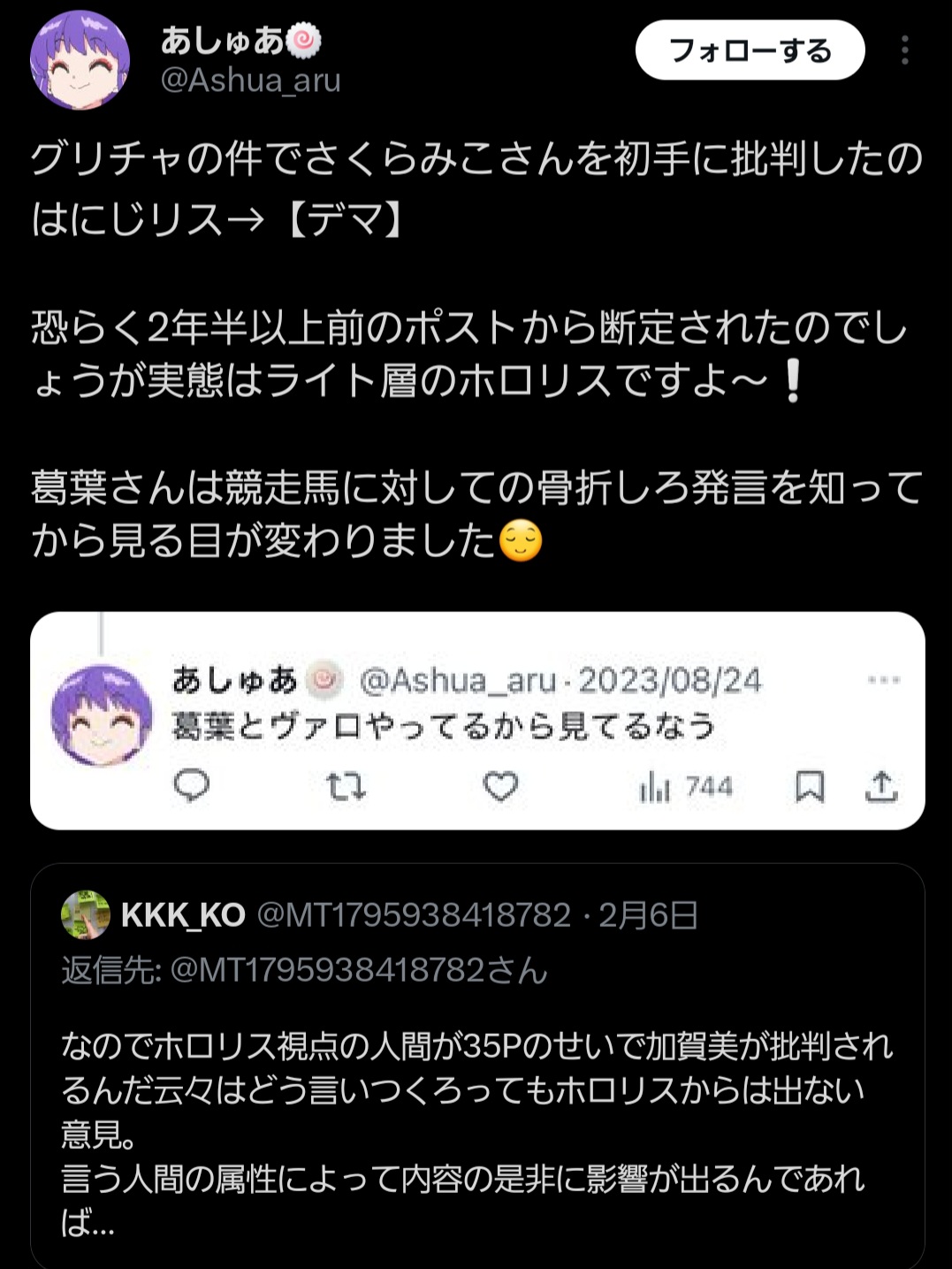Open the attached 2023/08/24 tweet screenshot image
The height and width of the screenshot is (1269, 952).
pyautogui.click(x=477, y=720)
